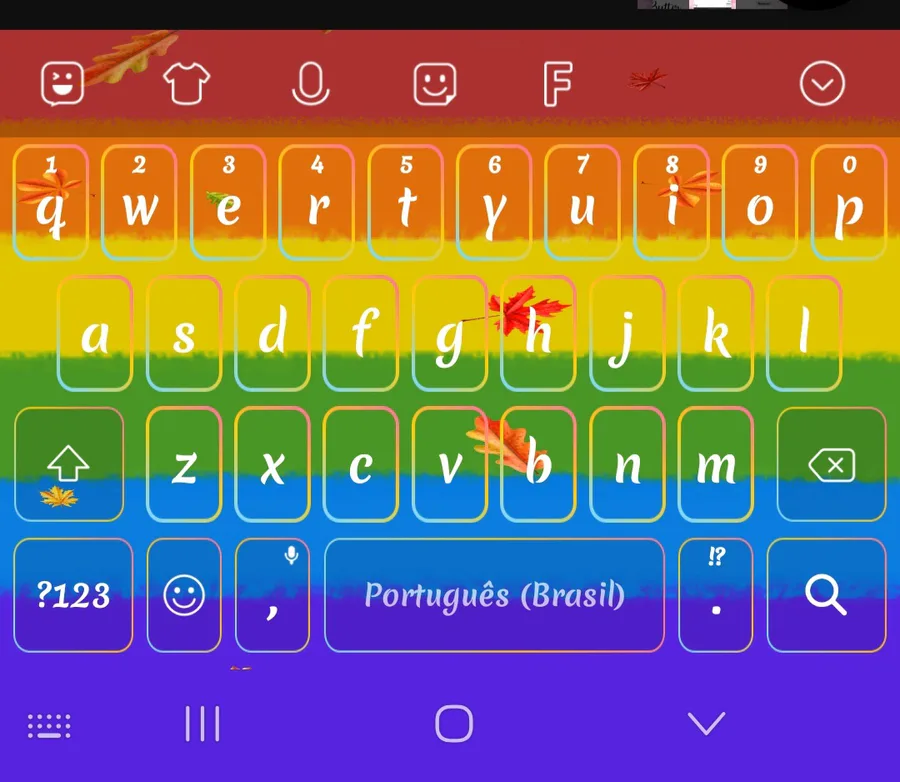Viewport: 900px width, 782px height.
Task: Open the emoji key next to ?123
Action: point(184,595)
